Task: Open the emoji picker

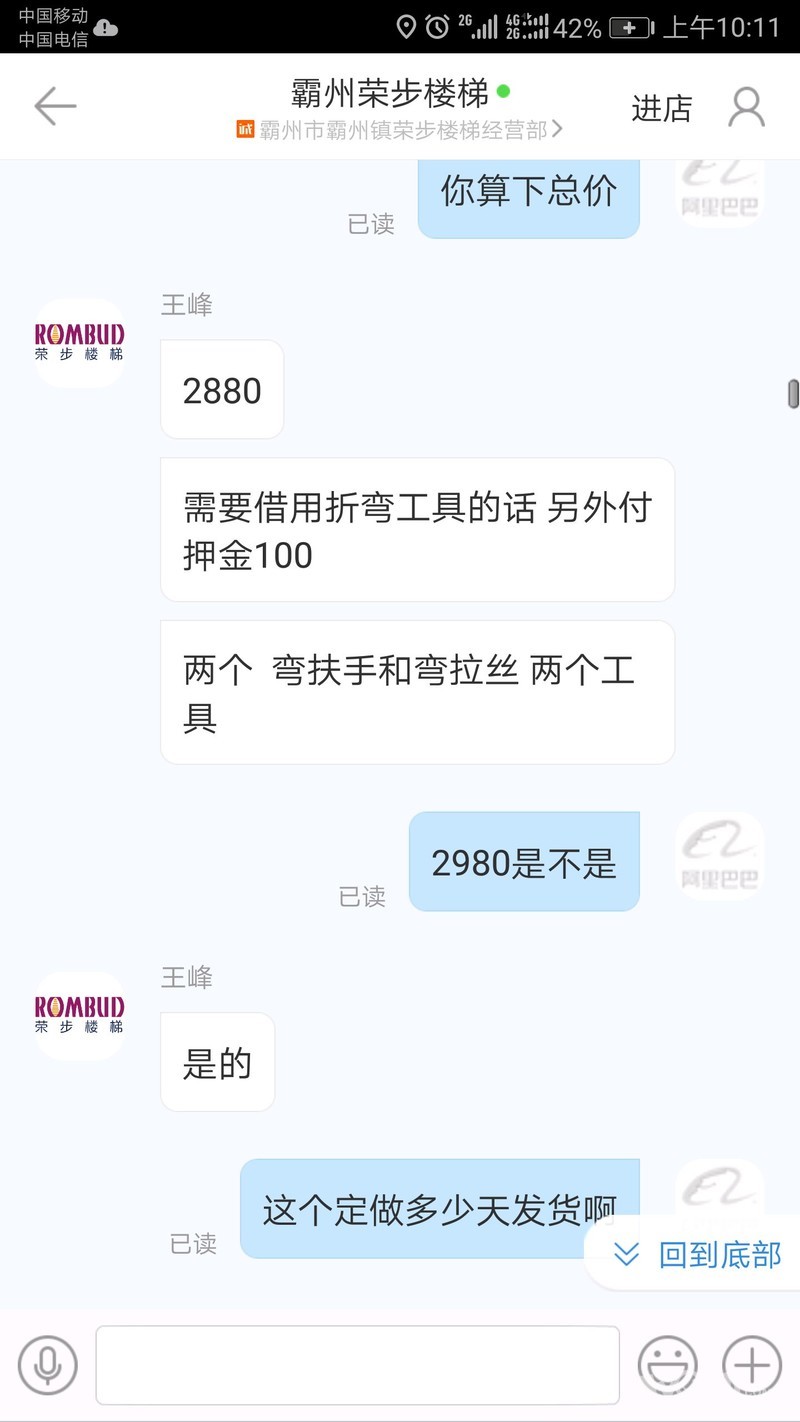Action: point(667,1365)
